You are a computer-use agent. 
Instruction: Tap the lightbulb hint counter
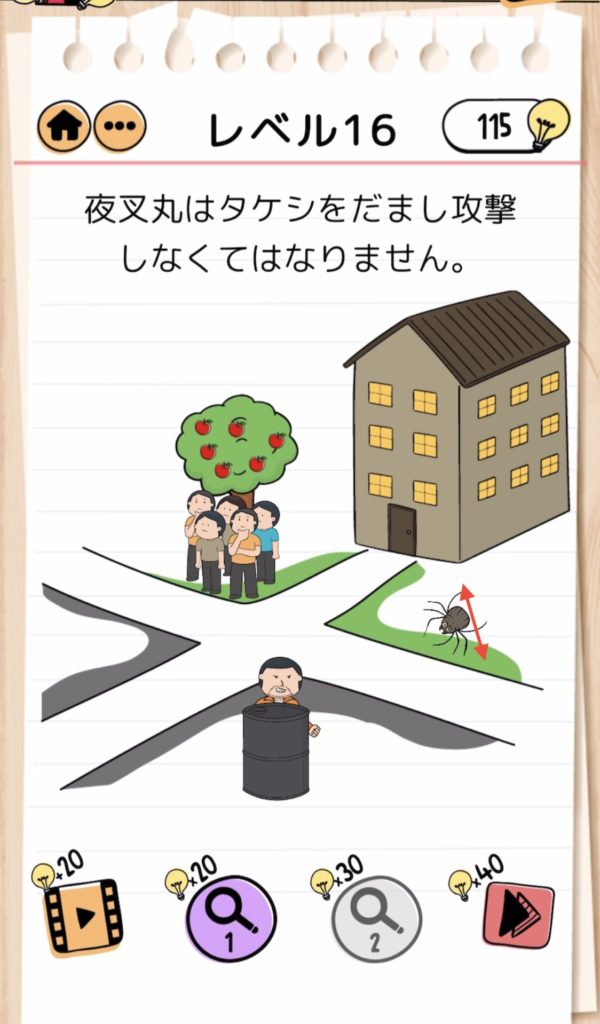(x=505, y=126)
